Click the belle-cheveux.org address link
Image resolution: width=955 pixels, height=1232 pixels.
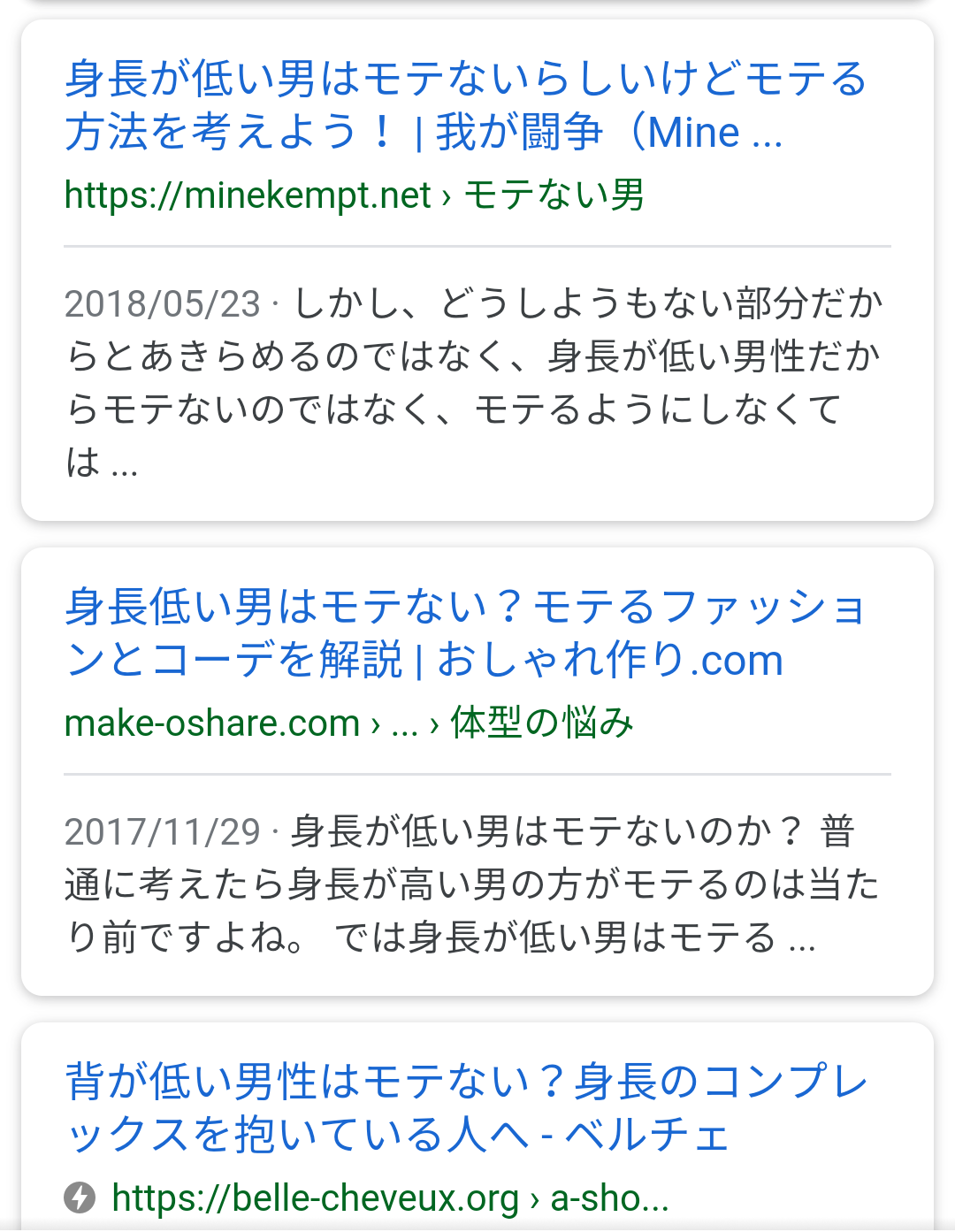coord(314,1198)
